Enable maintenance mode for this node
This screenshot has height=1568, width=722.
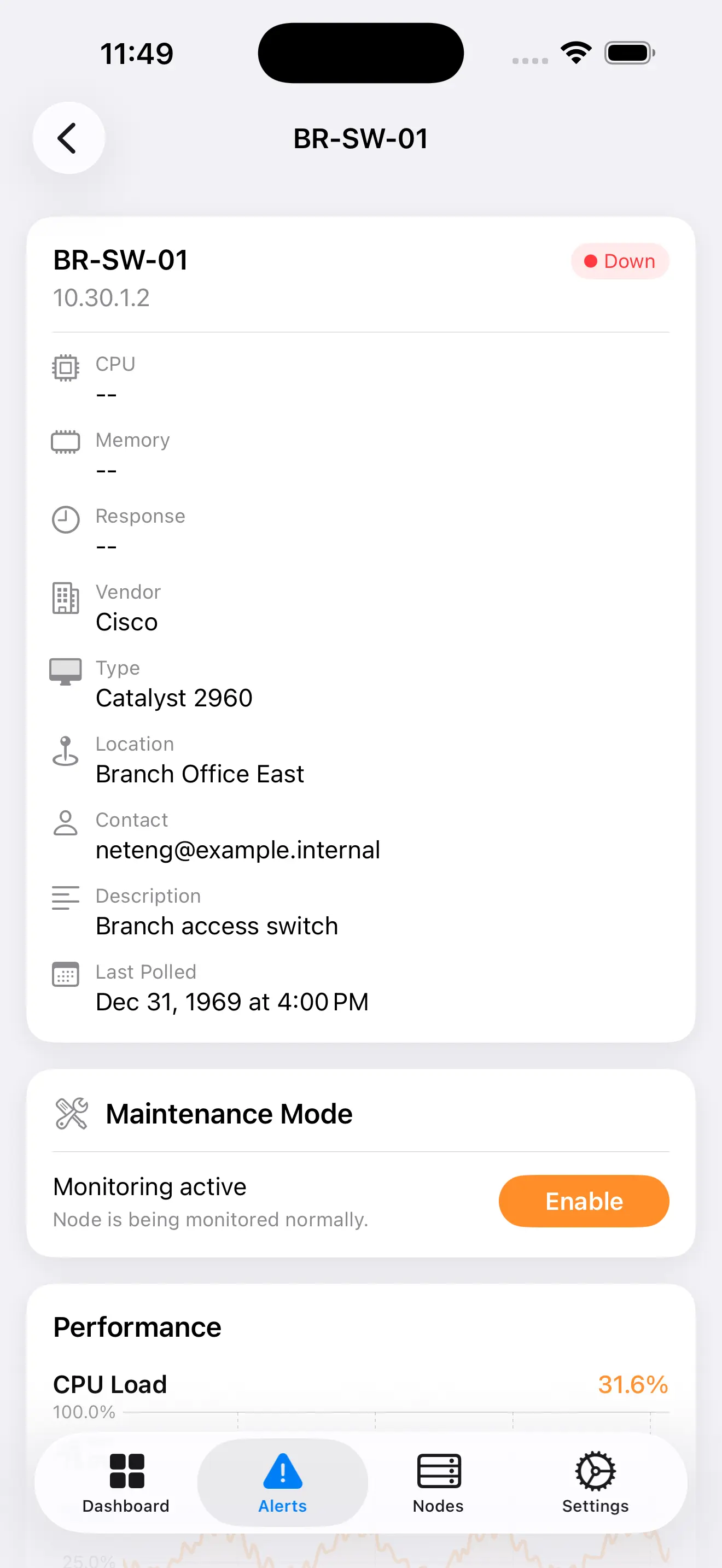[x=583, y=1201]
